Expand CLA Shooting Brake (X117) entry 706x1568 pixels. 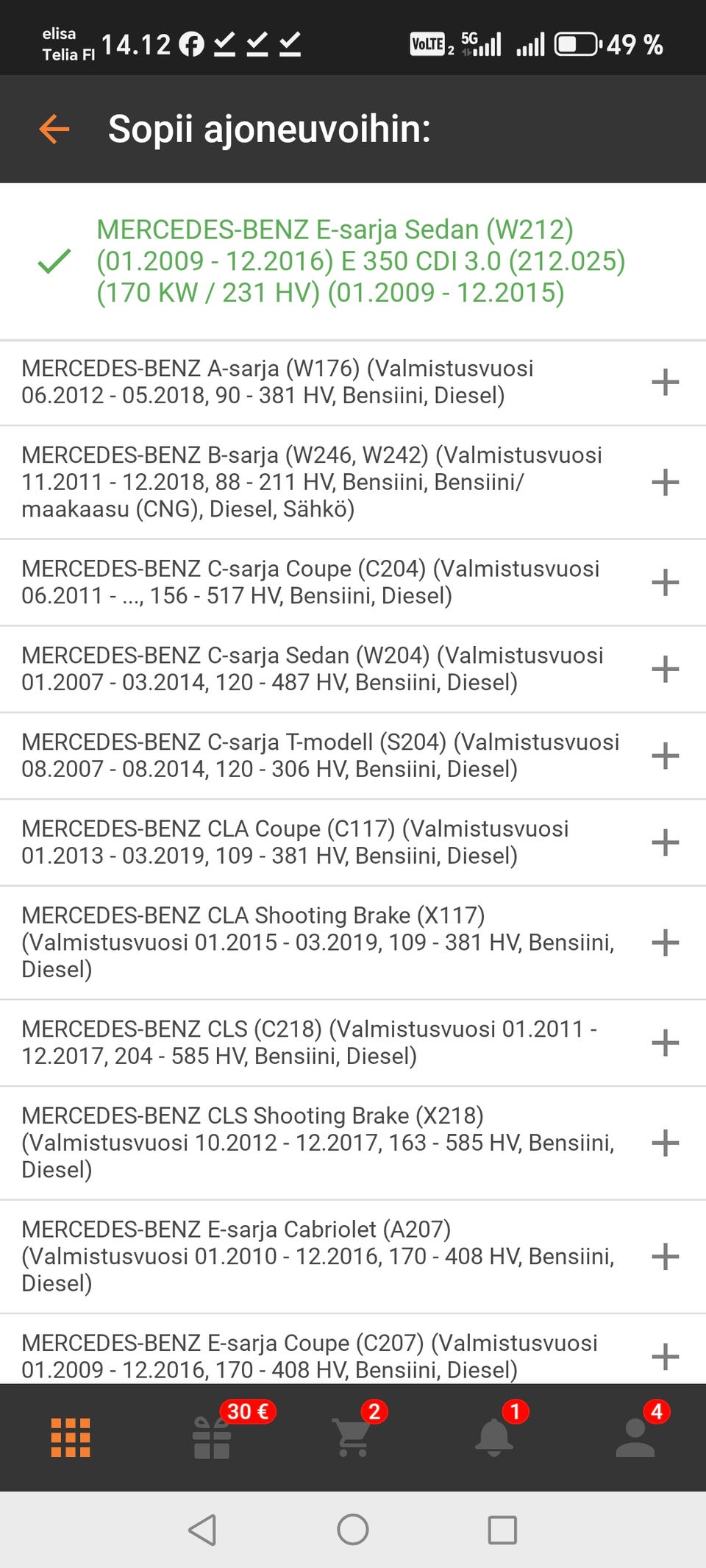click(665, 943)
